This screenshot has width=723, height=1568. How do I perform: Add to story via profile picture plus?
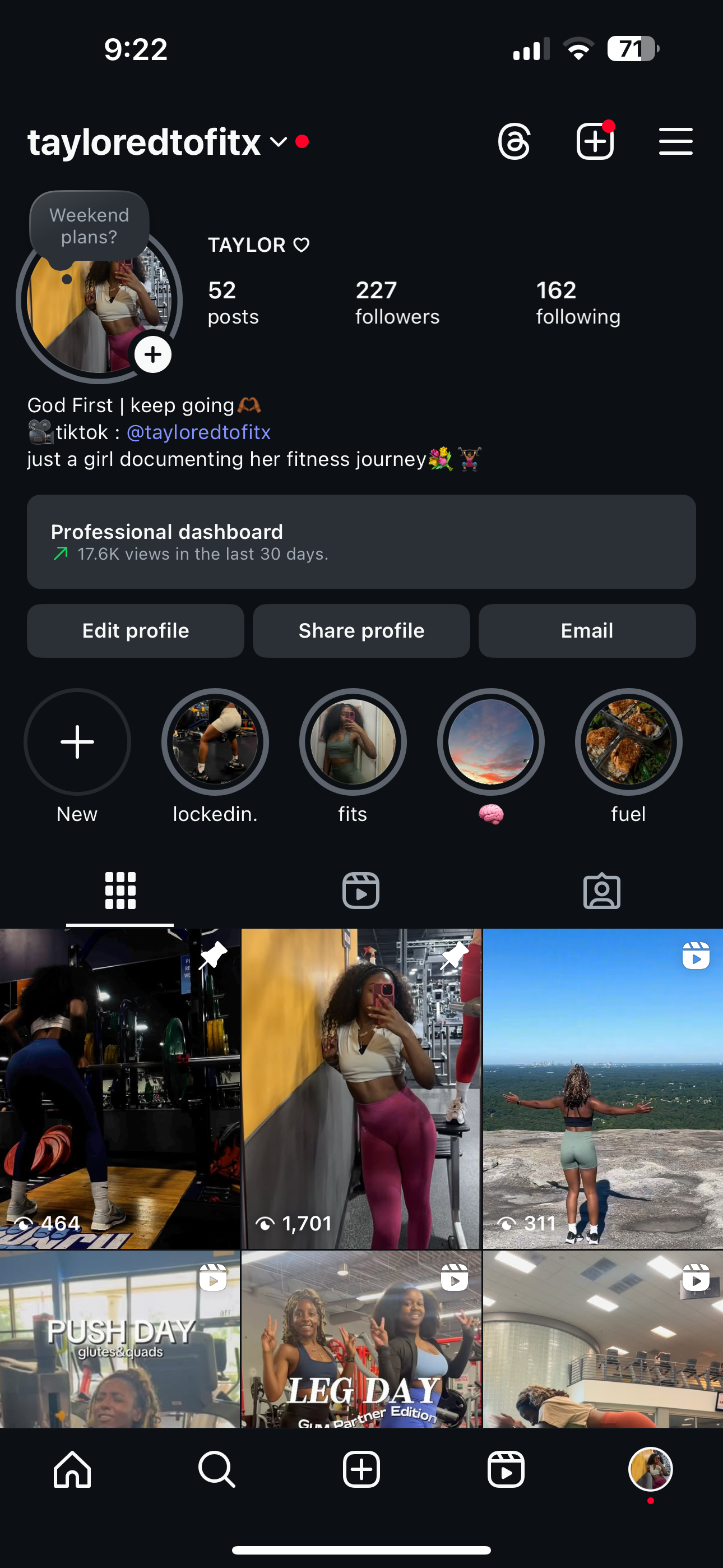point(153,354)
